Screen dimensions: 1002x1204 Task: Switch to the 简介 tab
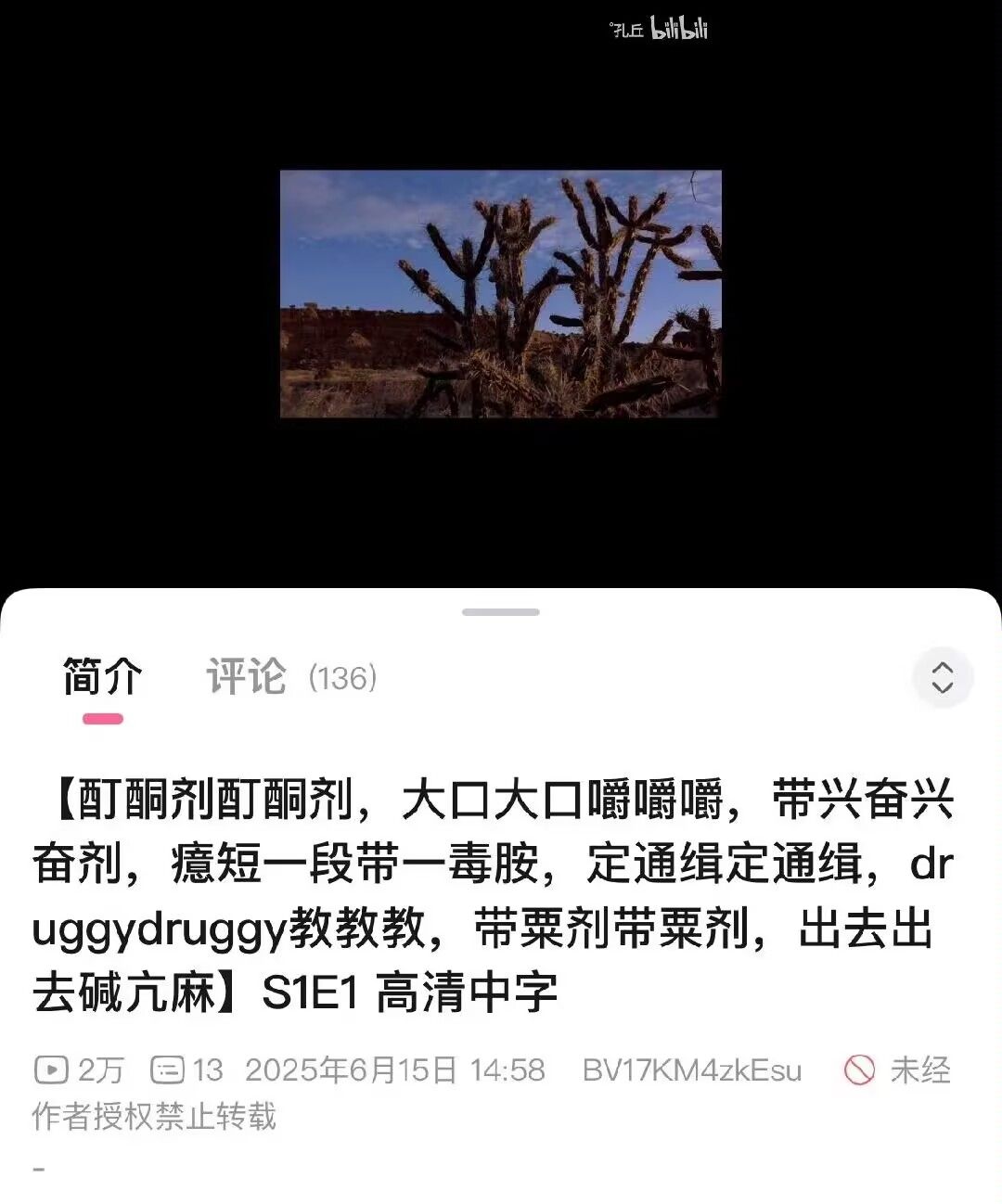tap(102, 677)
